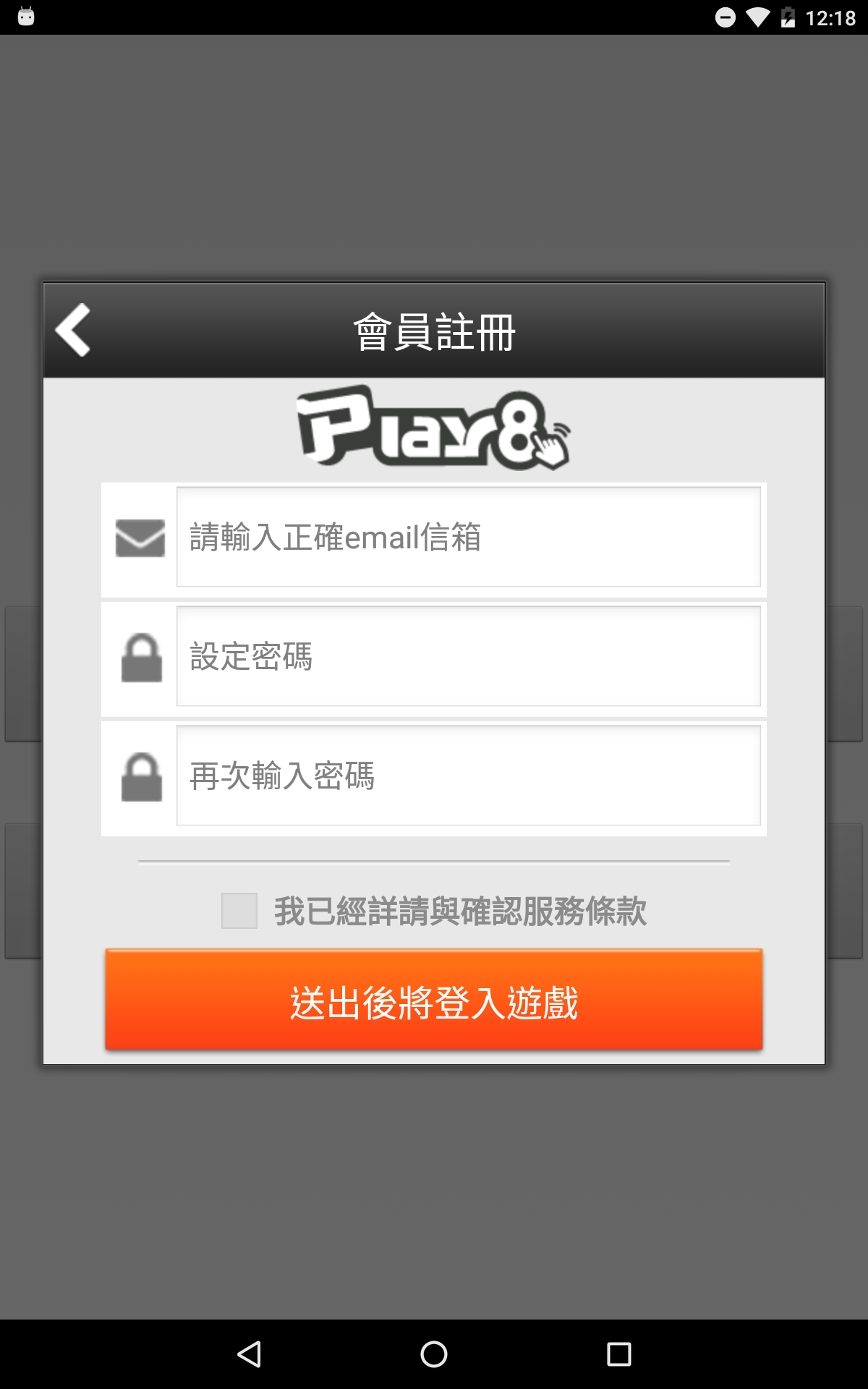Tap the system home button
This screenshot has height=1389, width=868.
click(x=434, y=1354)
